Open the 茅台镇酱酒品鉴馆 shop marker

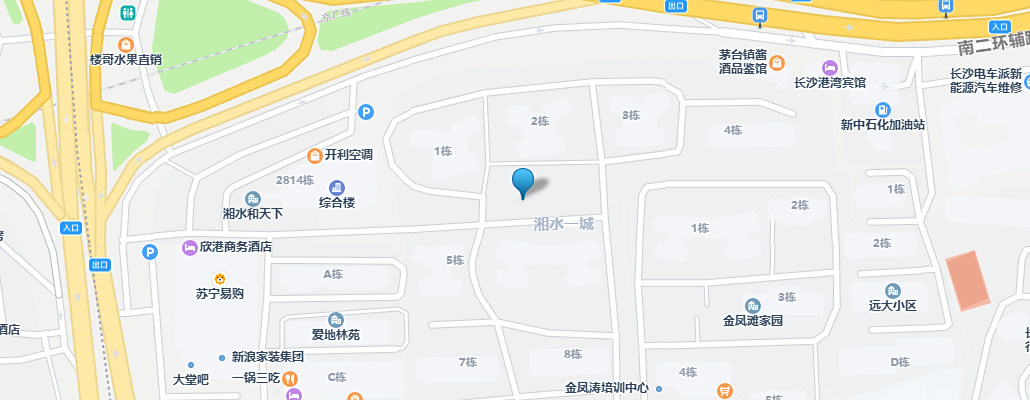click(x=777, y=61)
